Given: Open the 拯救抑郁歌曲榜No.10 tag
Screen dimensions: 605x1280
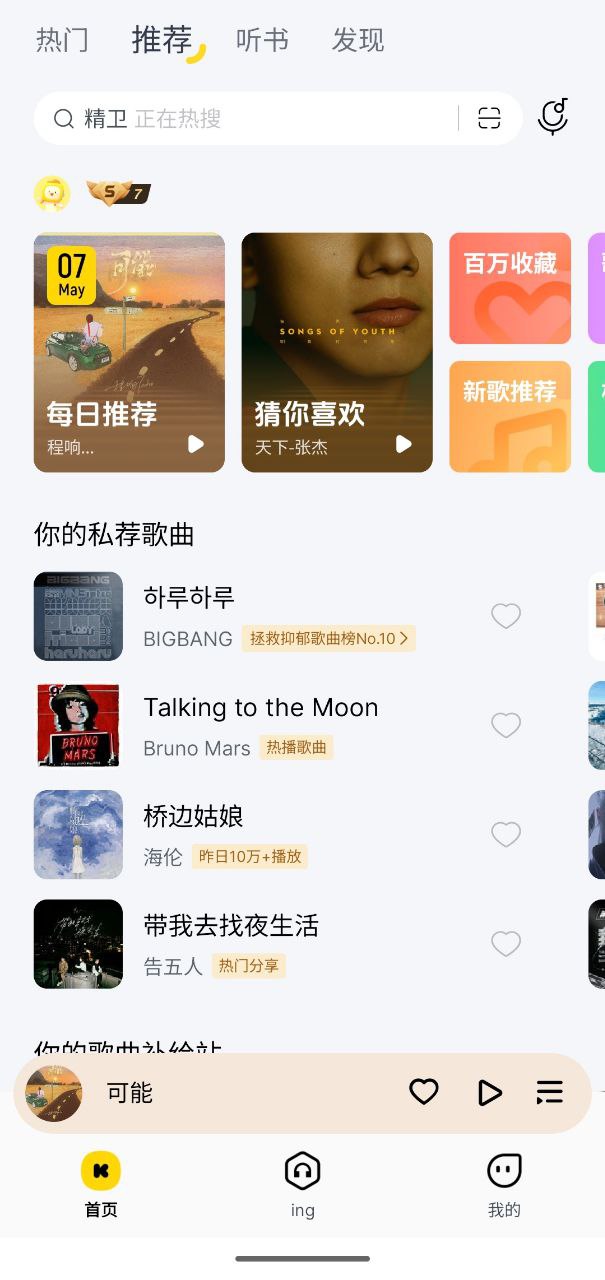Looking at the screenshot, I should 328,638.
